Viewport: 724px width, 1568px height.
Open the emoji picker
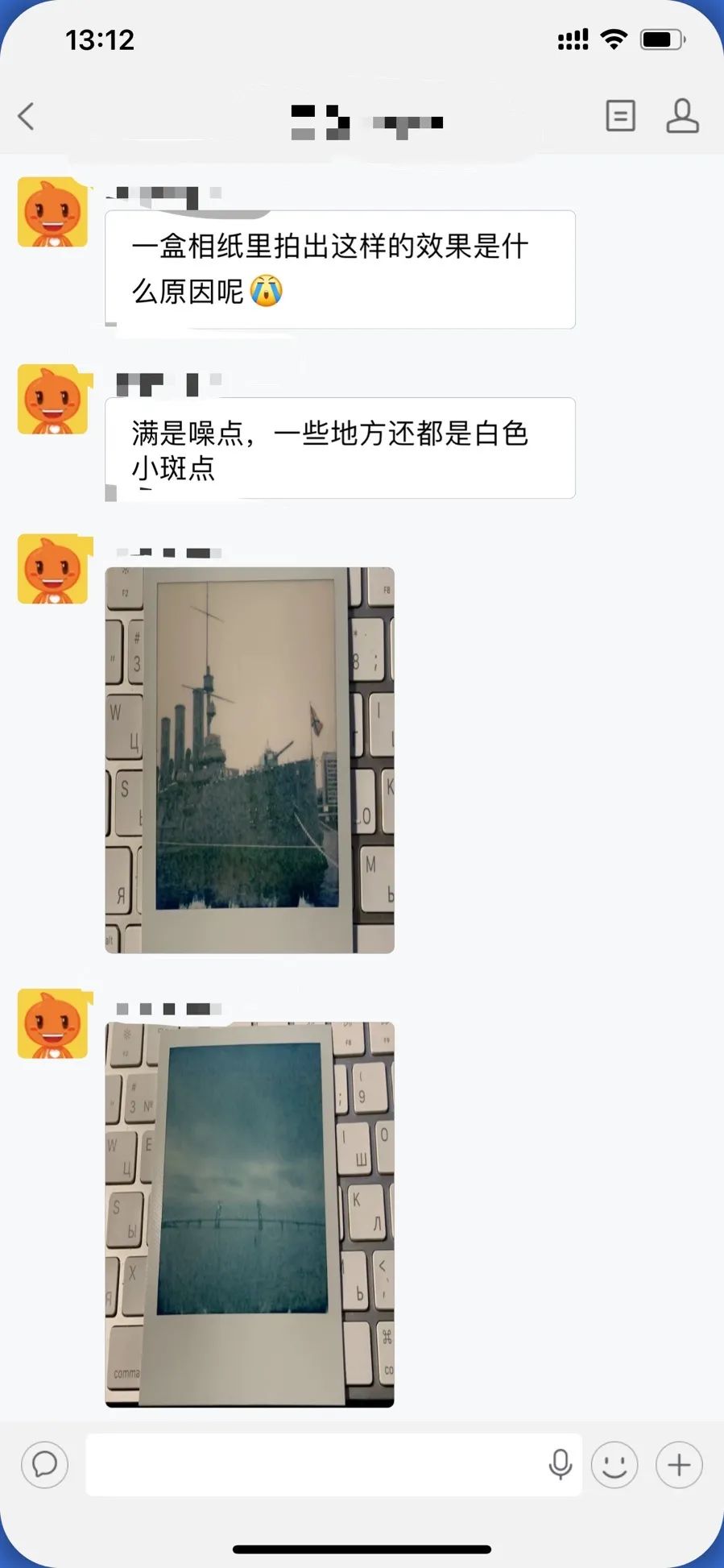[x=614, y=1464]
